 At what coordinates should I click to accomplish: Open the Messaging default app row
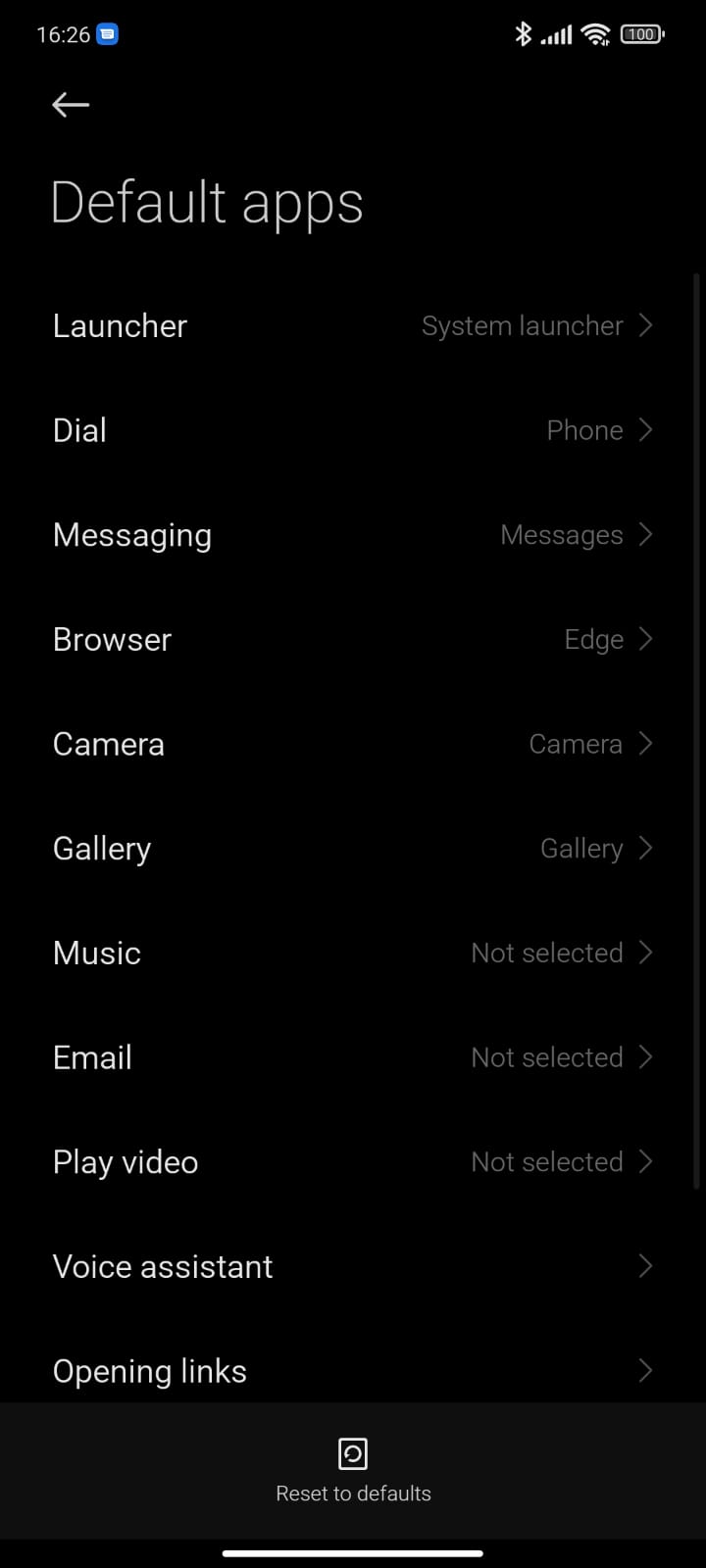tap(353, 535)
